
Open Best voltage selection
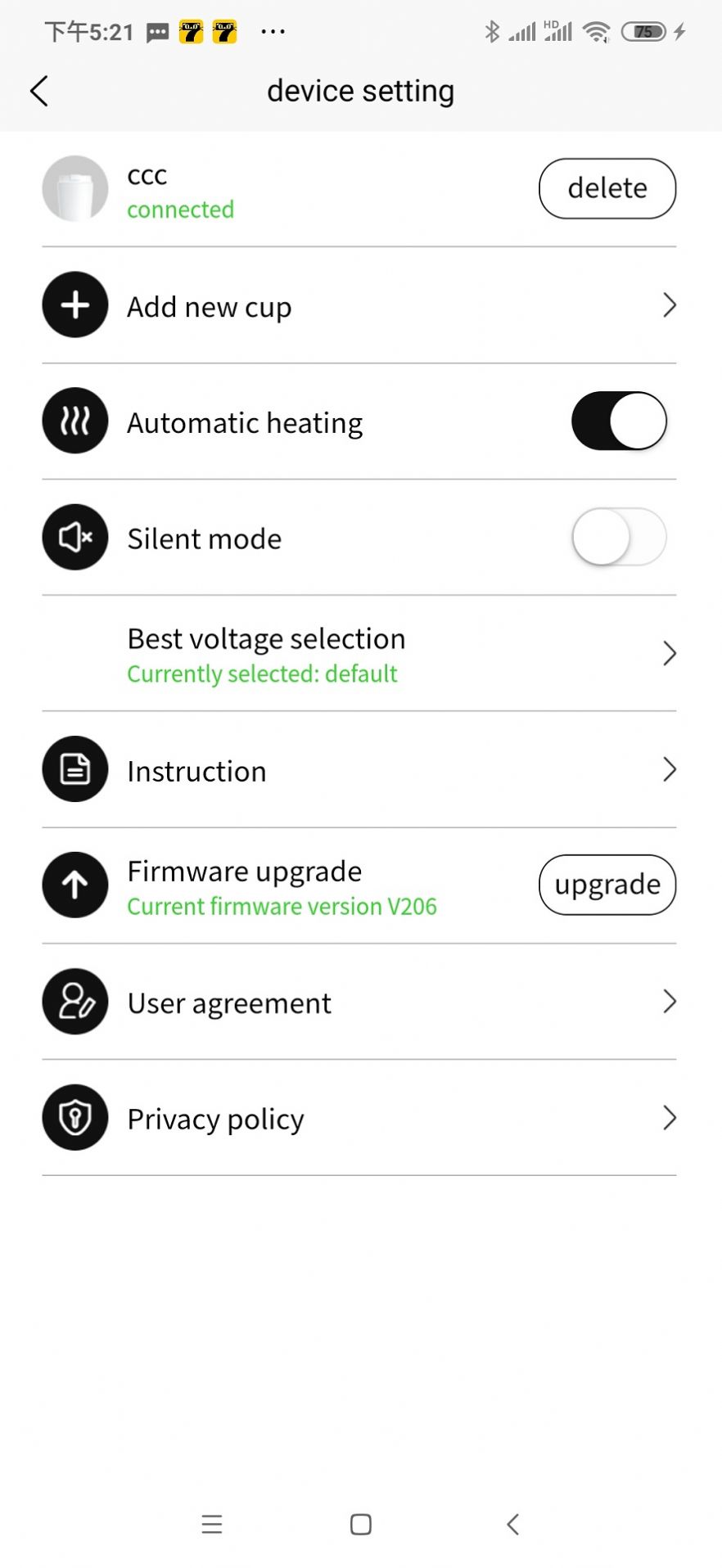tap(359, 654)
